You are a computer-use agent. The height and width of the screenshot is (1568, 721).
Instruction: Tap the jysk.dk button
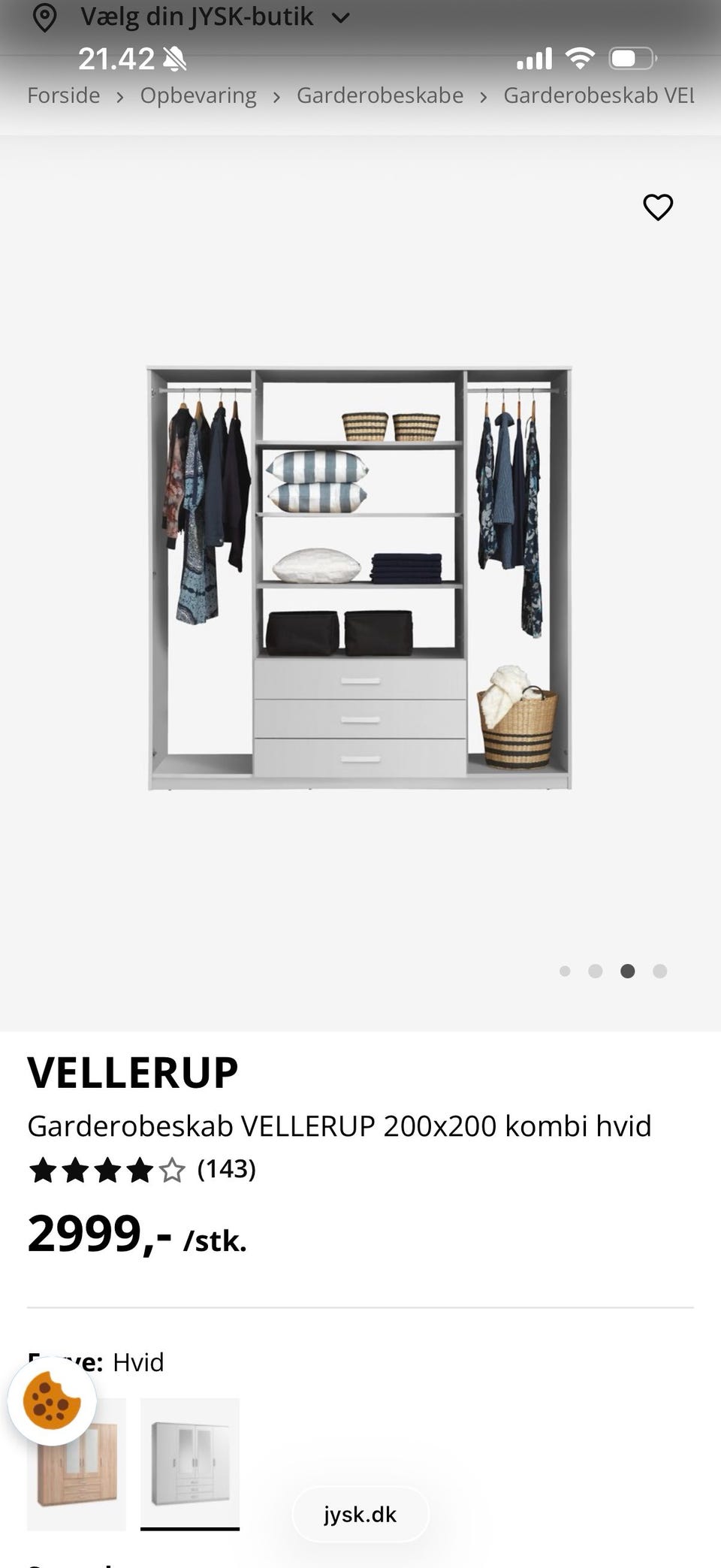point(360,1515)
